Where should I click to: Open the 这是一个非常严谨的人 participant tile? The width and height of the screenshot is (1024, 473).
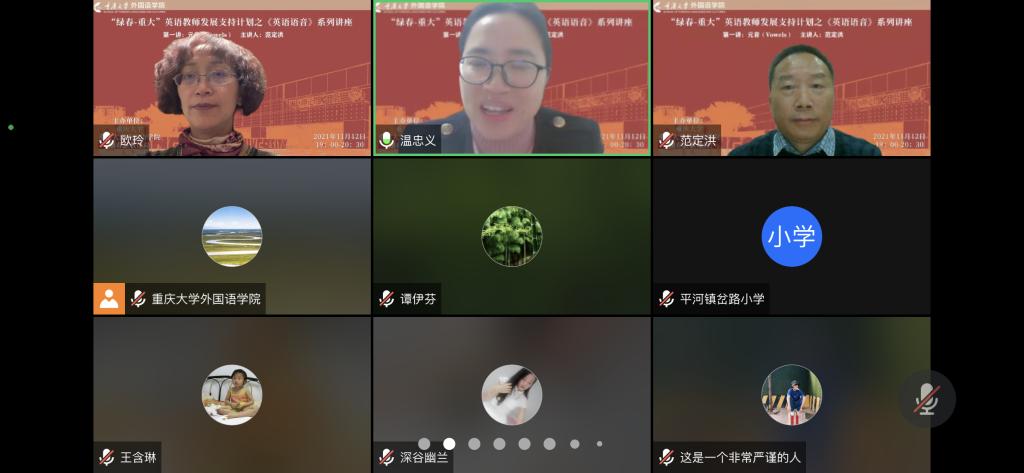pyautogui.click(x=791, y=394)
